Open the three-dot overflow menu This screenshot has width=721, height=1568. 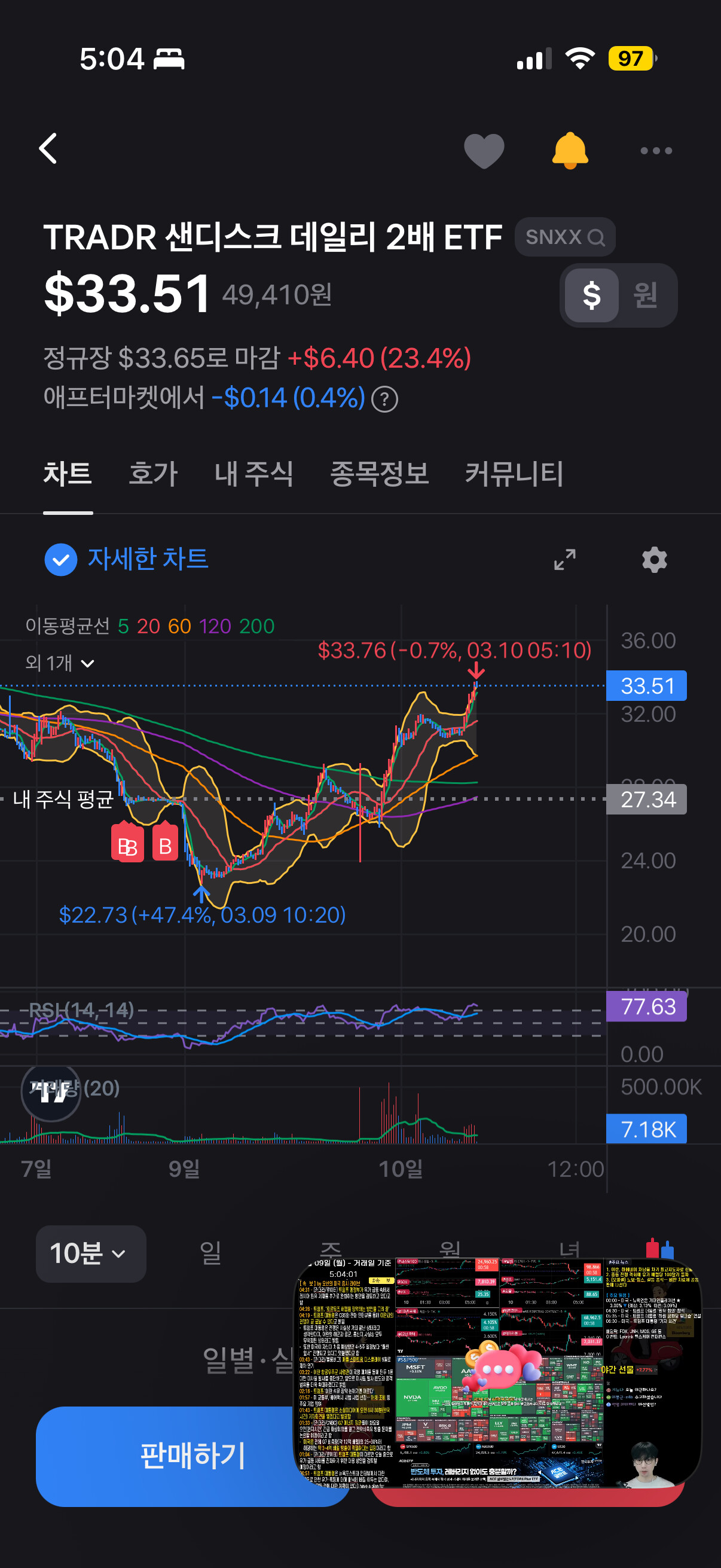(x=656, y=150)
